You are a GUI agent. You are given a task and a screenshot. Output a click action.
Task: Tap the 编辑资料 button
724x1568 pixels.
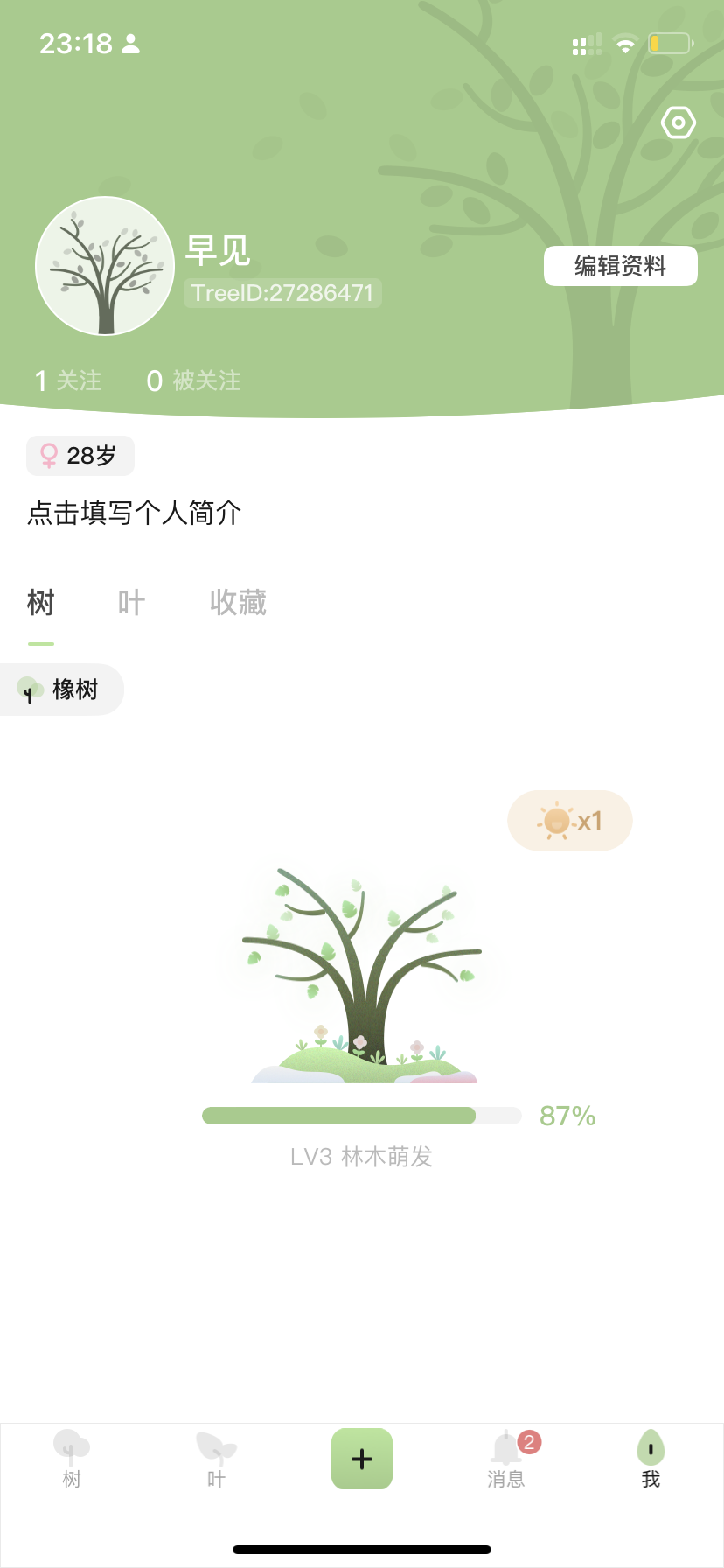click(620, 266)
